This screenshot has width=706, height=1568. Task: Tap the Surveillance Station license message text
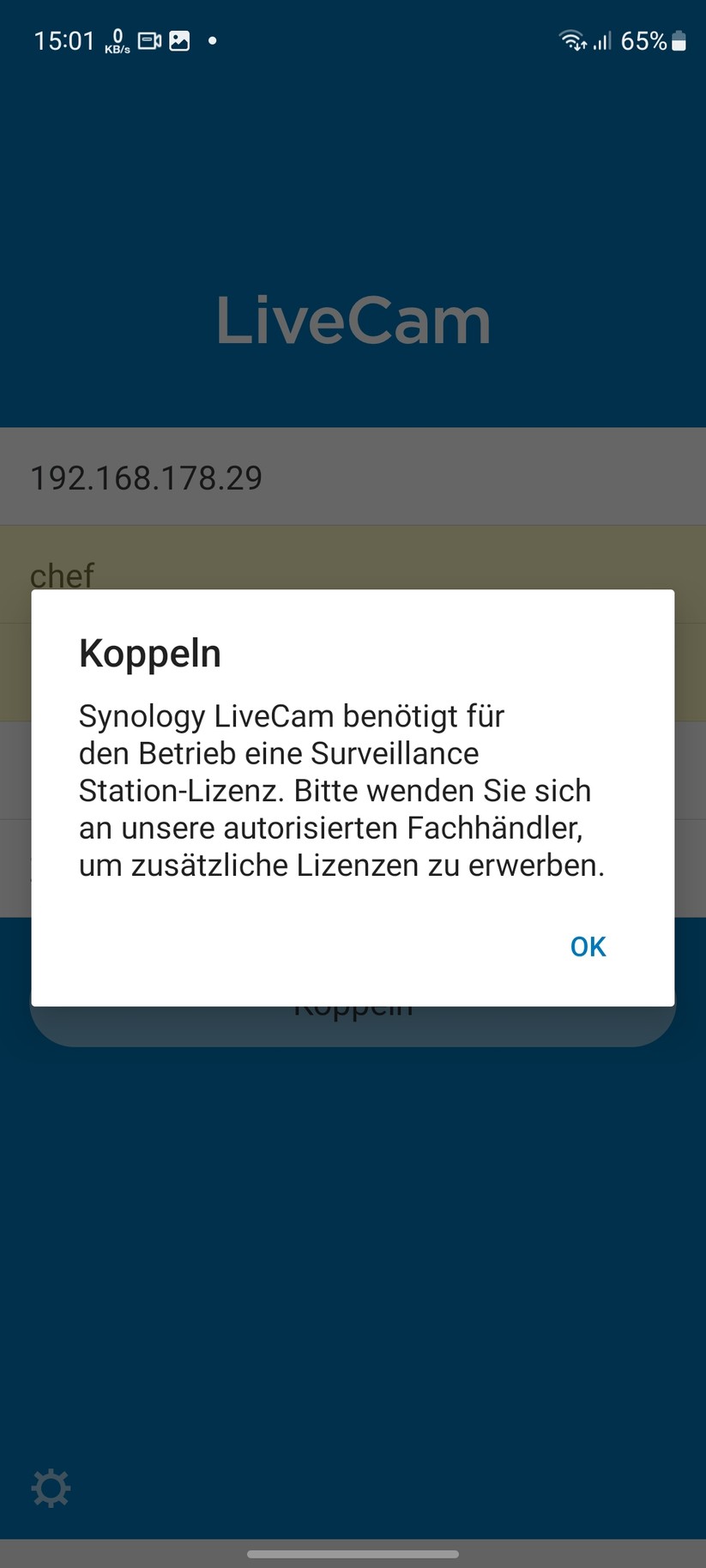click(341, 789)
